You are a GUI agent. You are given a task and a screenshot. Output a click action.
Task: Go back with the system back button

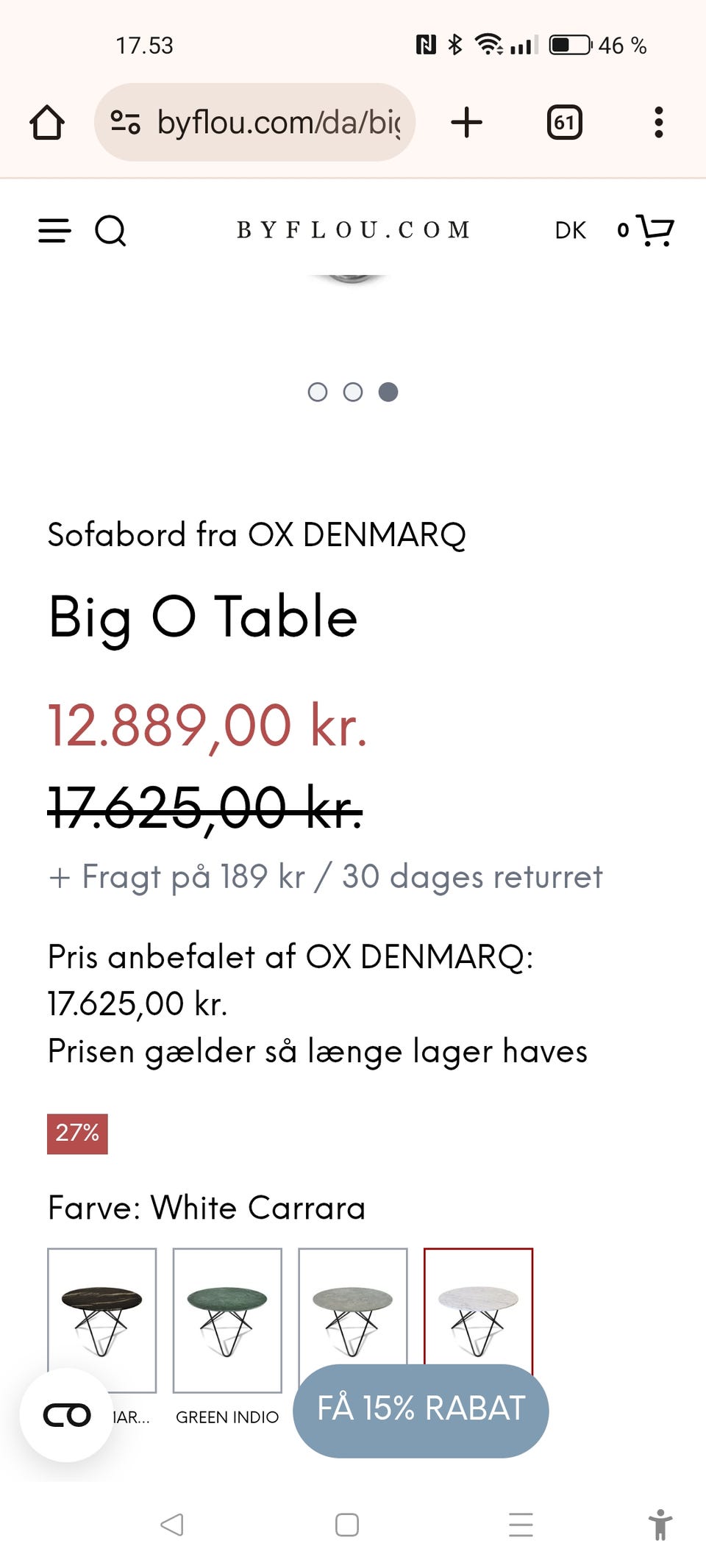coord(172,1525)
